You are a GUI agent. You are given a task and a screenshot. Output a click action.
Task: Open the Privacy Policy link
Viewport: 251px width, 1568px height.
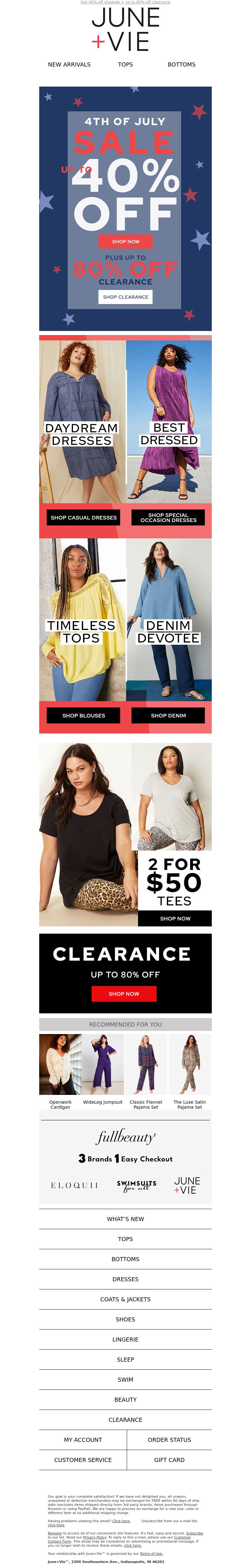[x=94, y=1538]
